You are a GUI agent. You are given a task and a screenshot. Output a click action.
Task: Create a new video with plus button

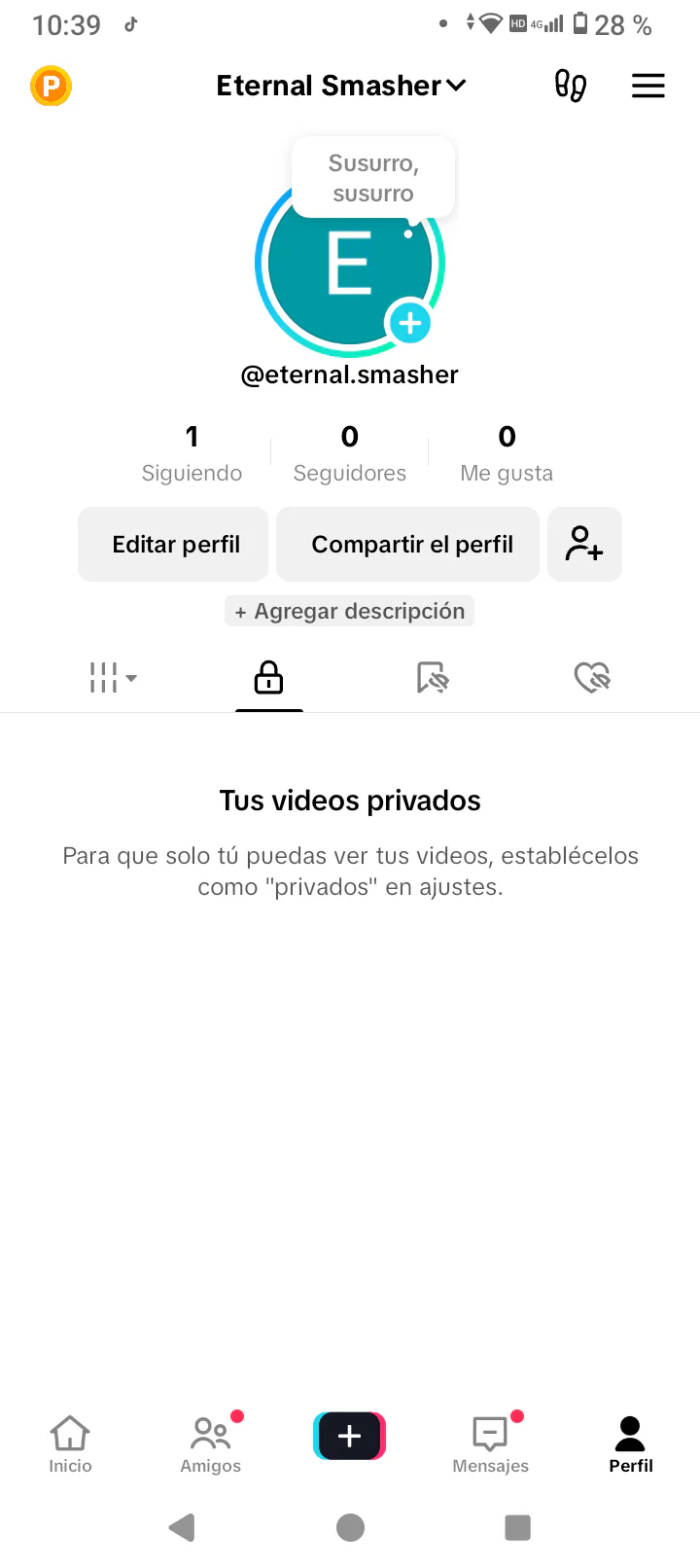click(350, 1436)
